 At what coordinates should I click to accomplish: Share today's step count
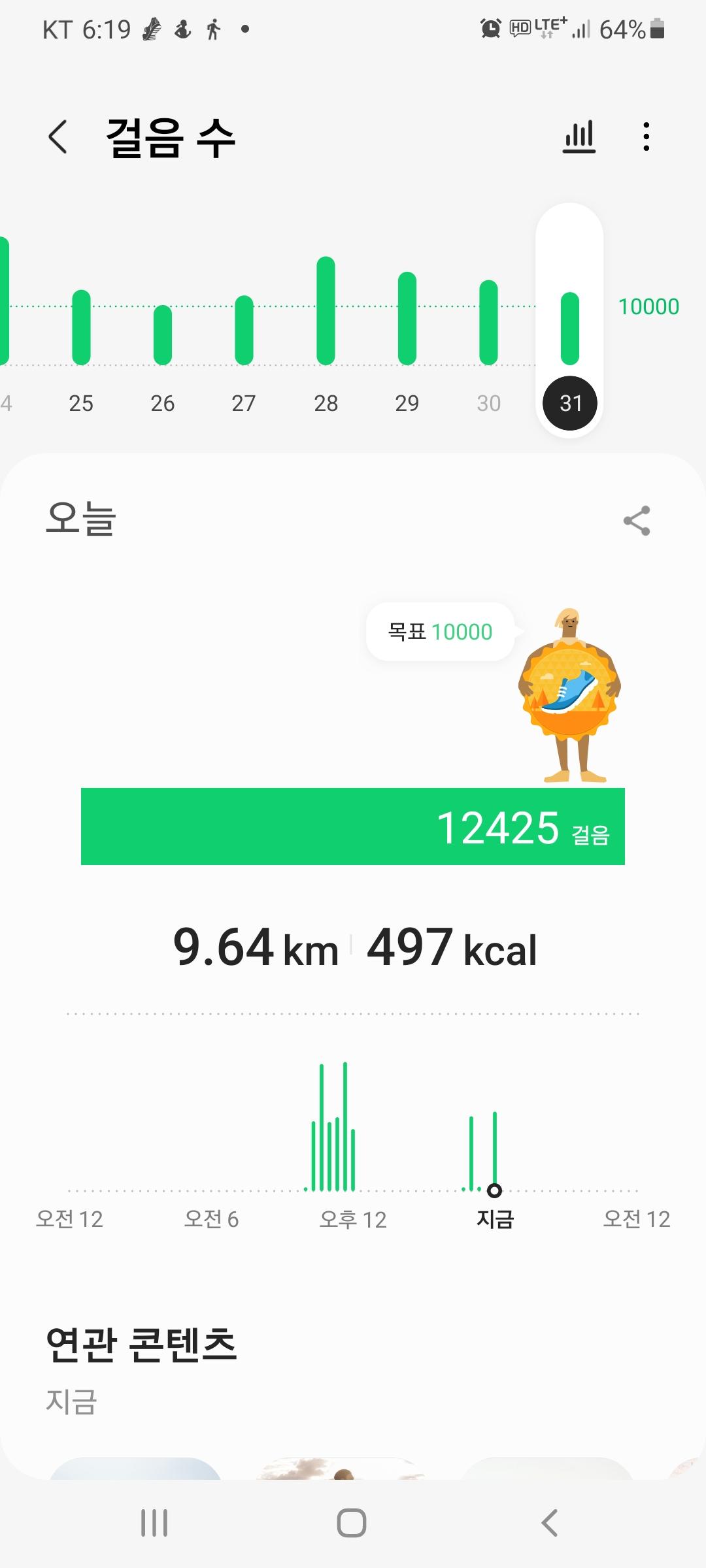coord(637,521)
